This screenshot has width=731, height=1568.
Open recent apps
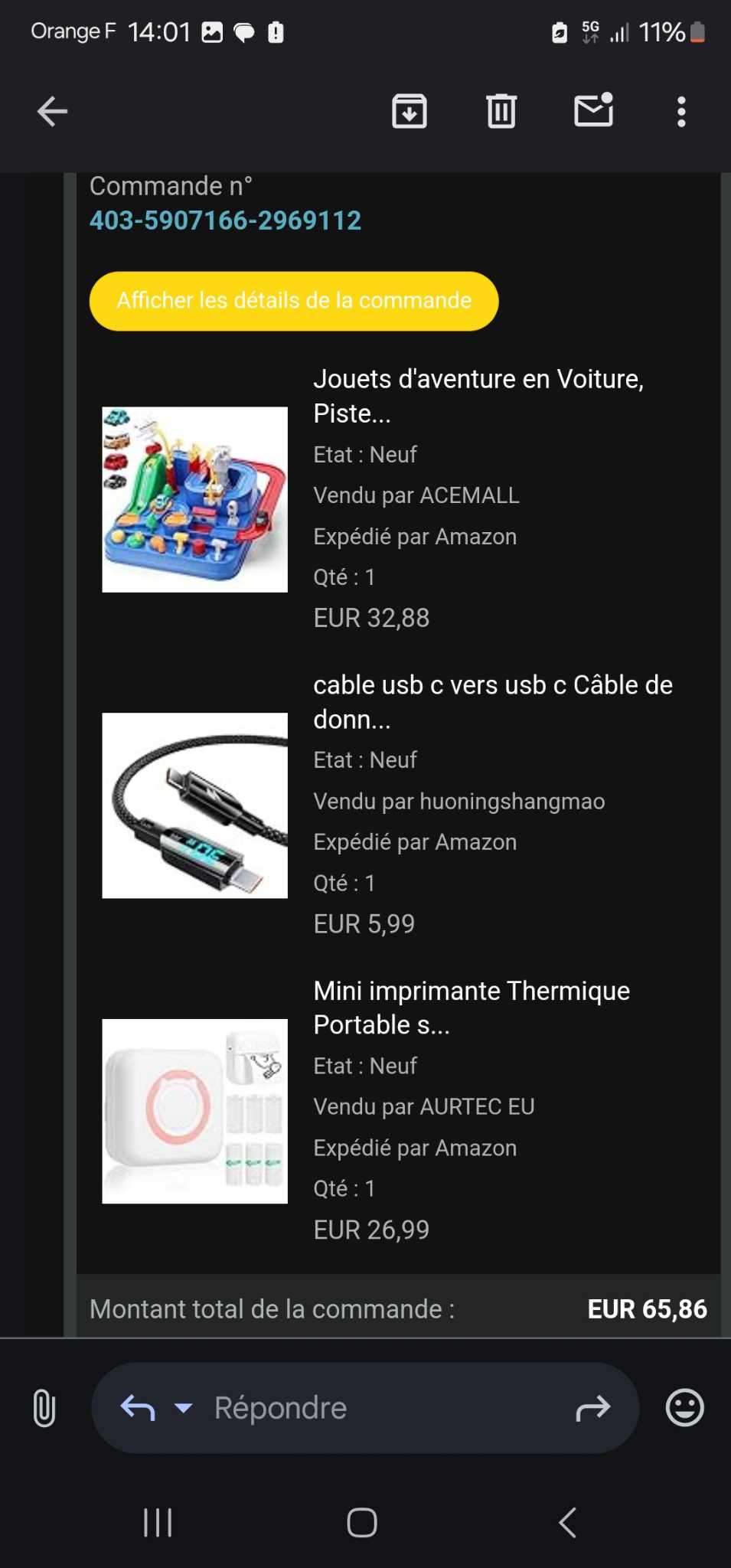pos(158,1522)
